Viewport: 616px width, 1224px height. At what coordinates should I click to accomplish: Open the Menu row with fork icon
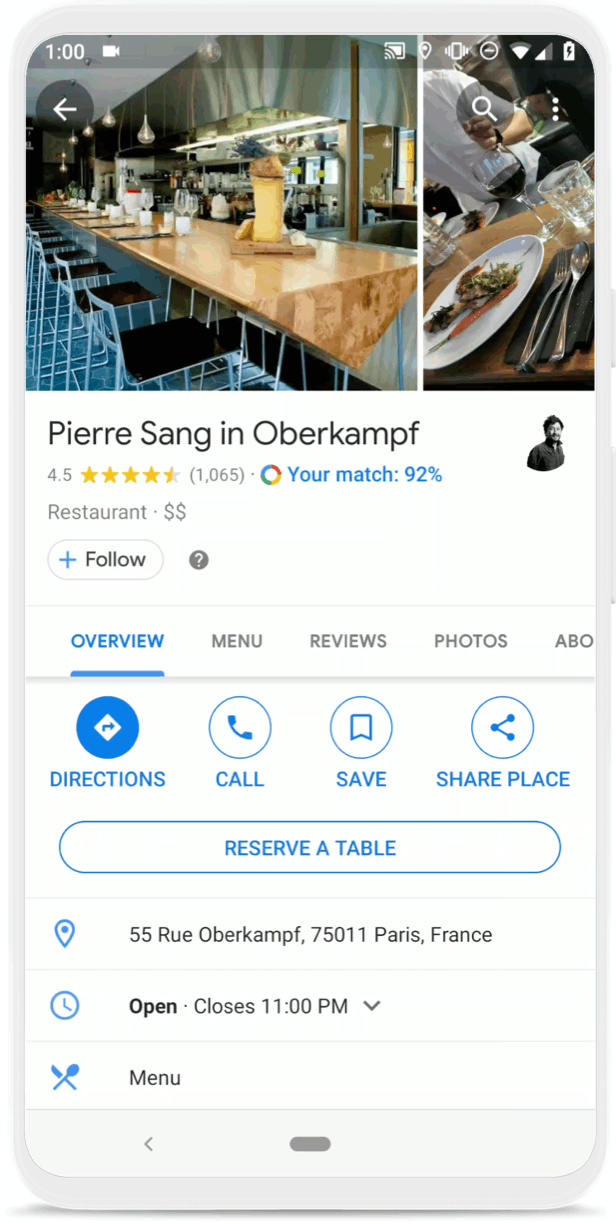[155, 1078]
